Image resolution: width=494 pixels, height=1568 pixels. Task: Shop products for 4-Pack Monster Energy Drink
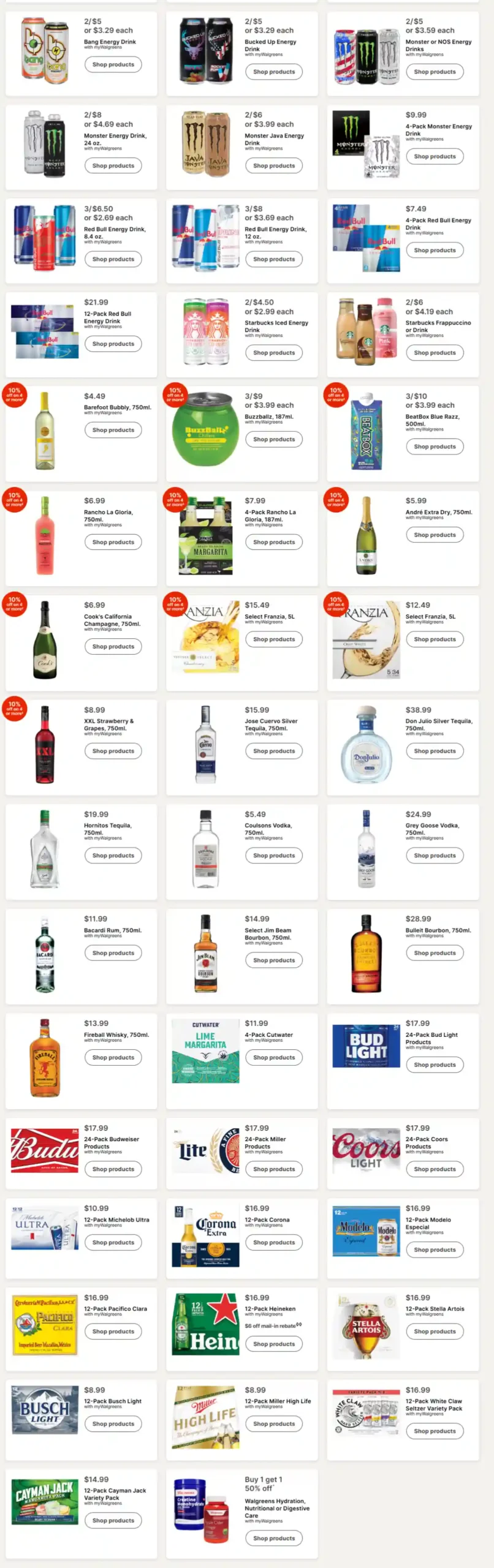point(434,156)
